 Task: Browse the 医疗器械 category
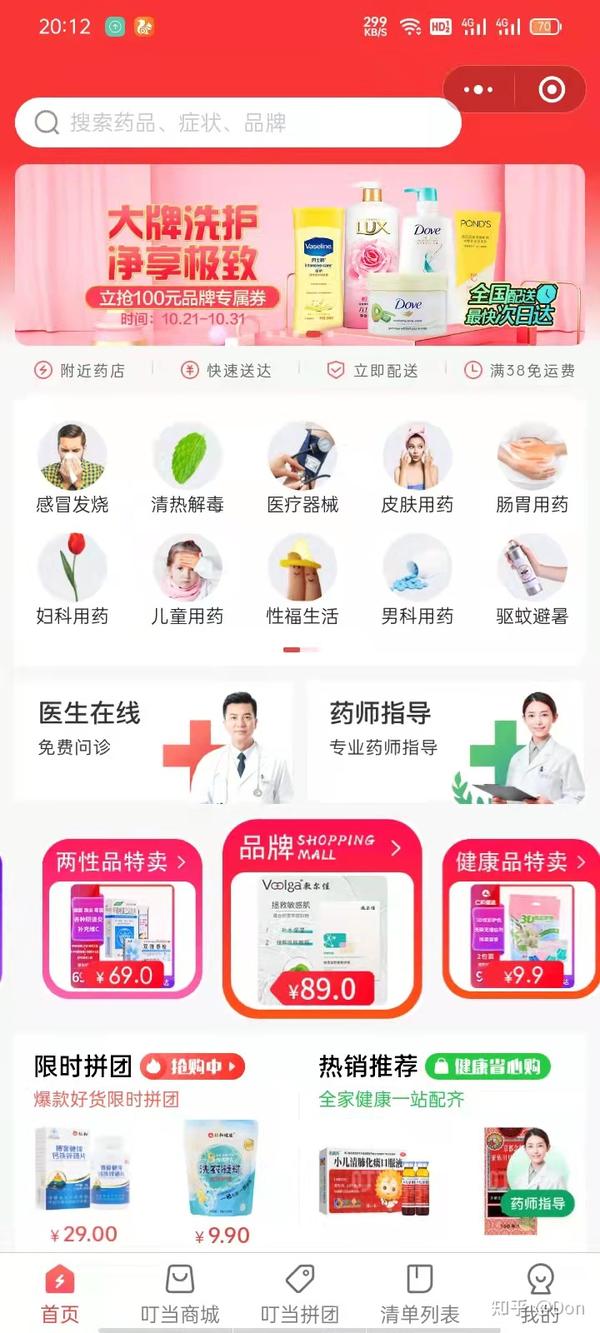[302, 468]
